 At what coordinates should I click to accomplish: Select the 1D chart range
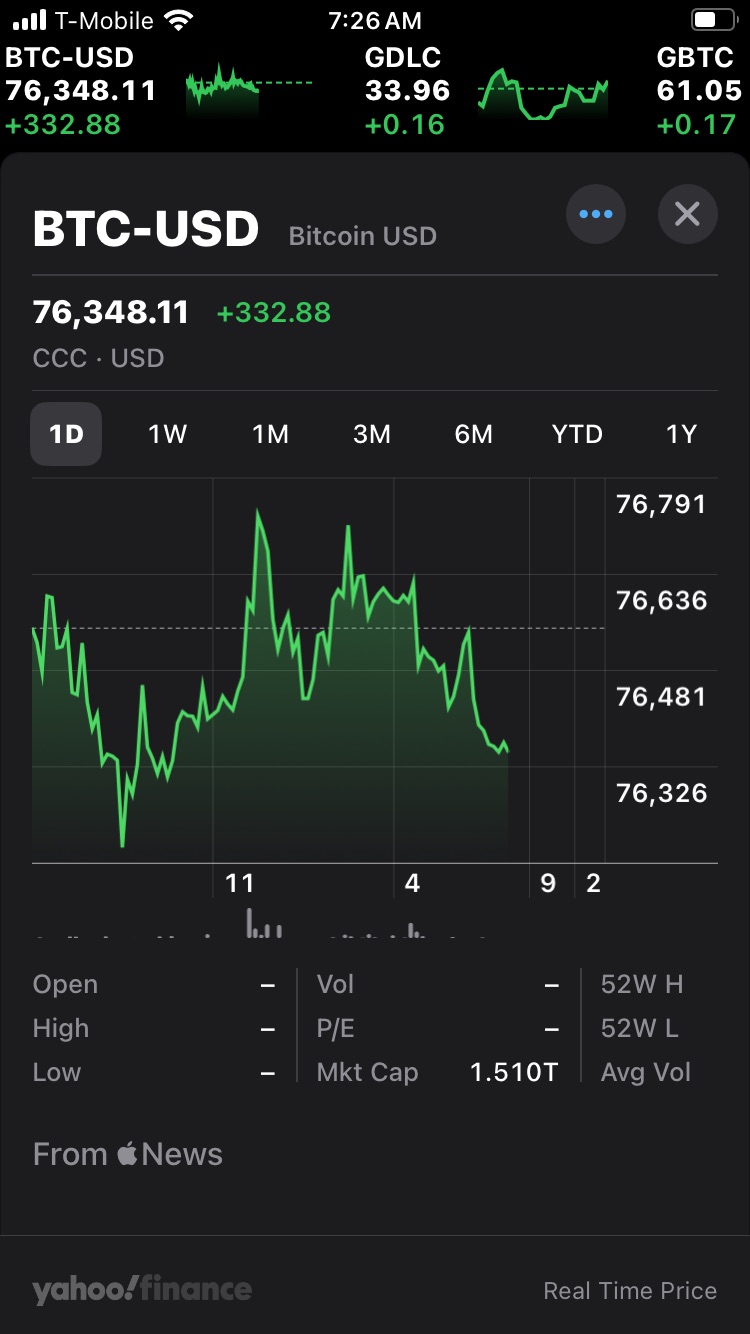66,434
